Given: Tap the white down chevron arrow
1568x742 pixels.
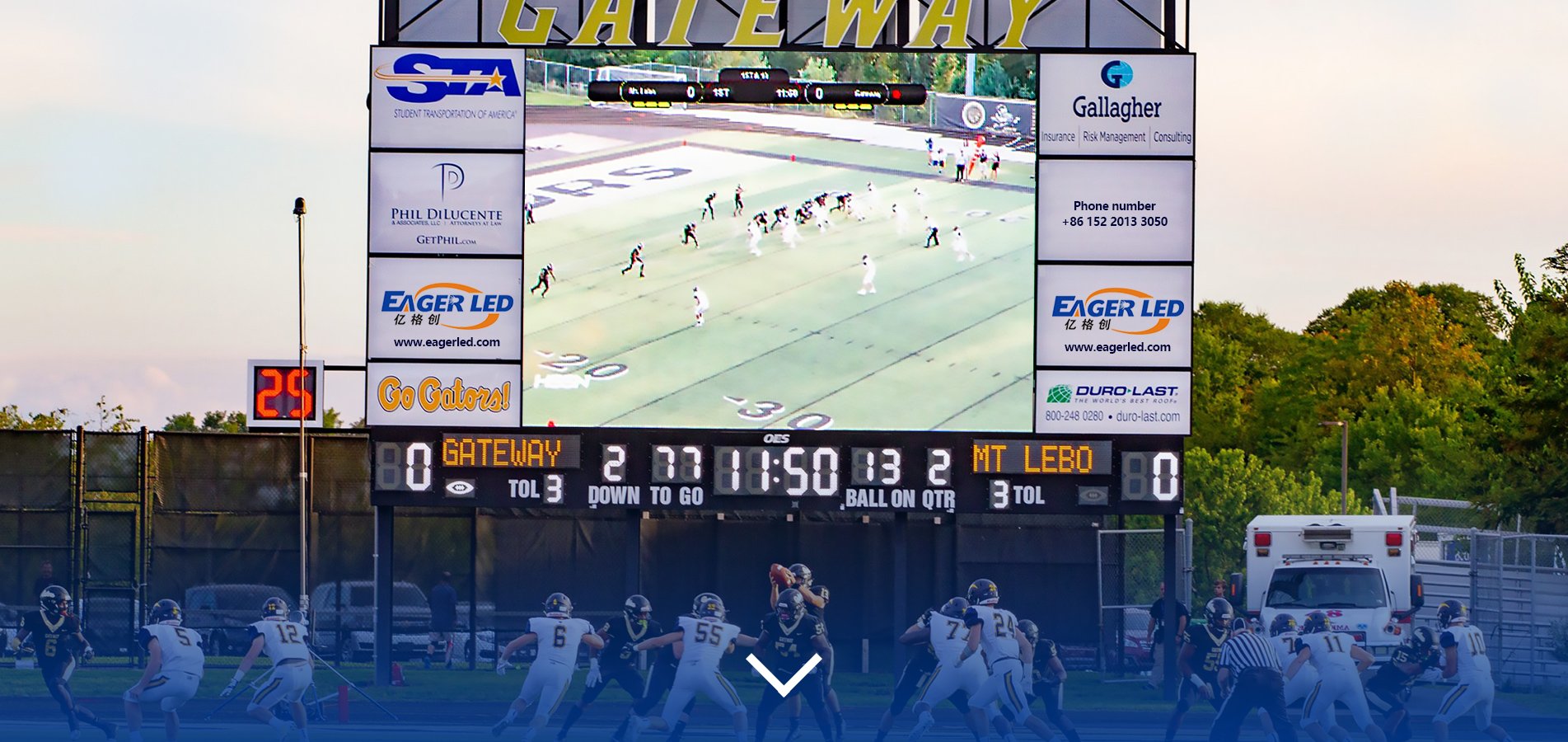Looking at the screenshot, I should [784, 674].
